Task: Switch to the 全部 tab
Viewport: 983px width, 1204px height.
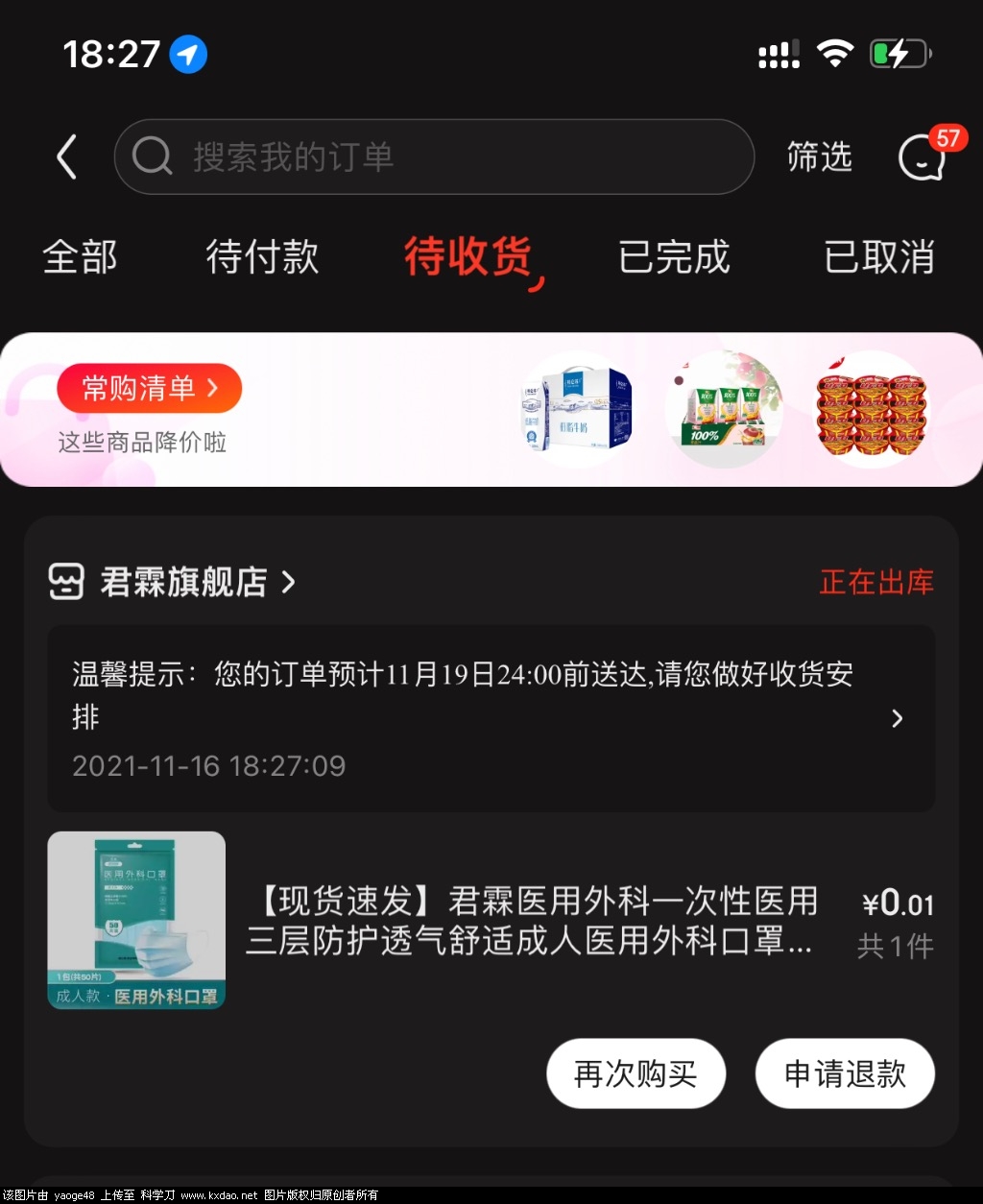Action: [81, 257]
